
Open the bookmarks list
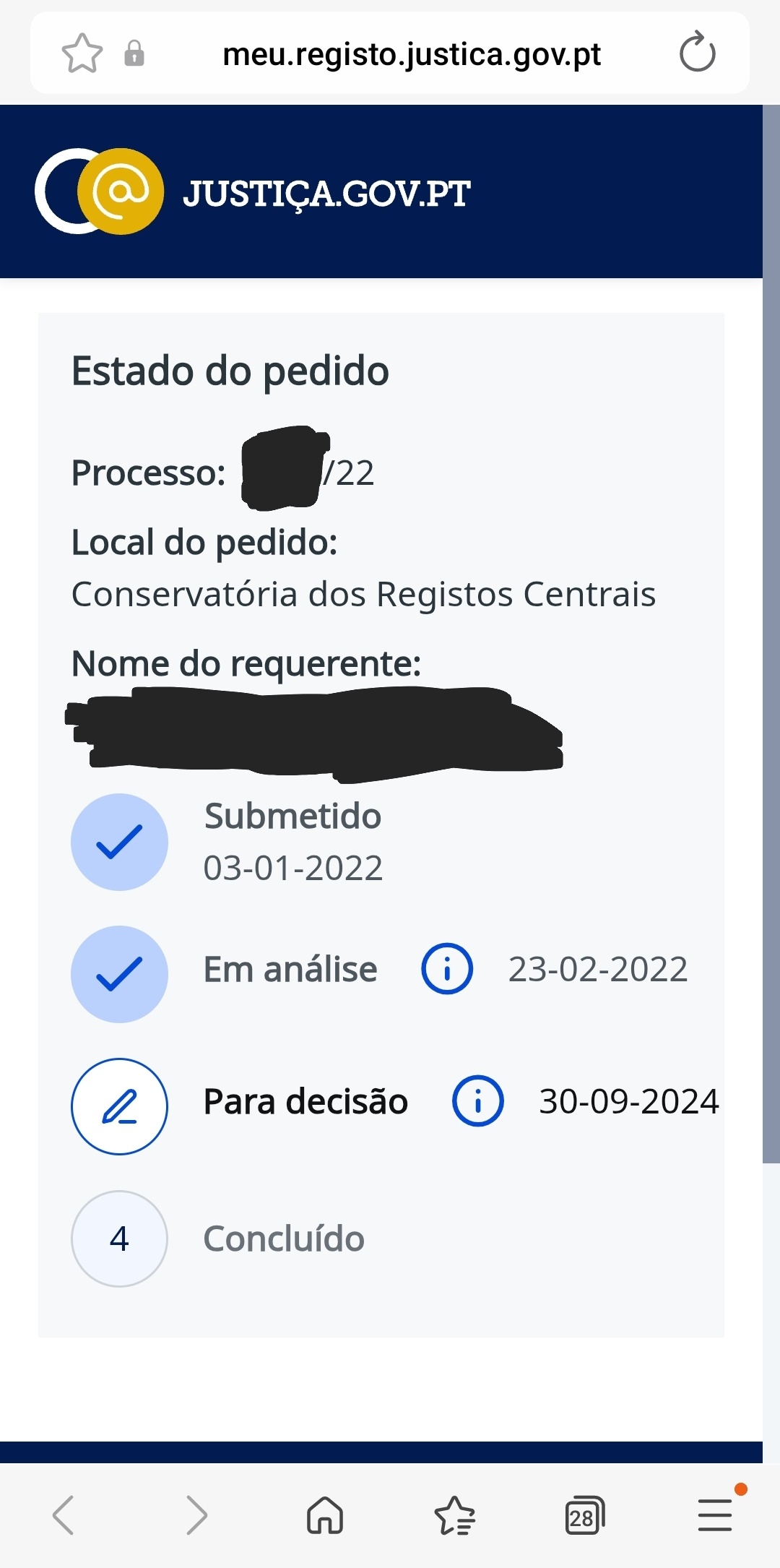[x=455, y=1515]
